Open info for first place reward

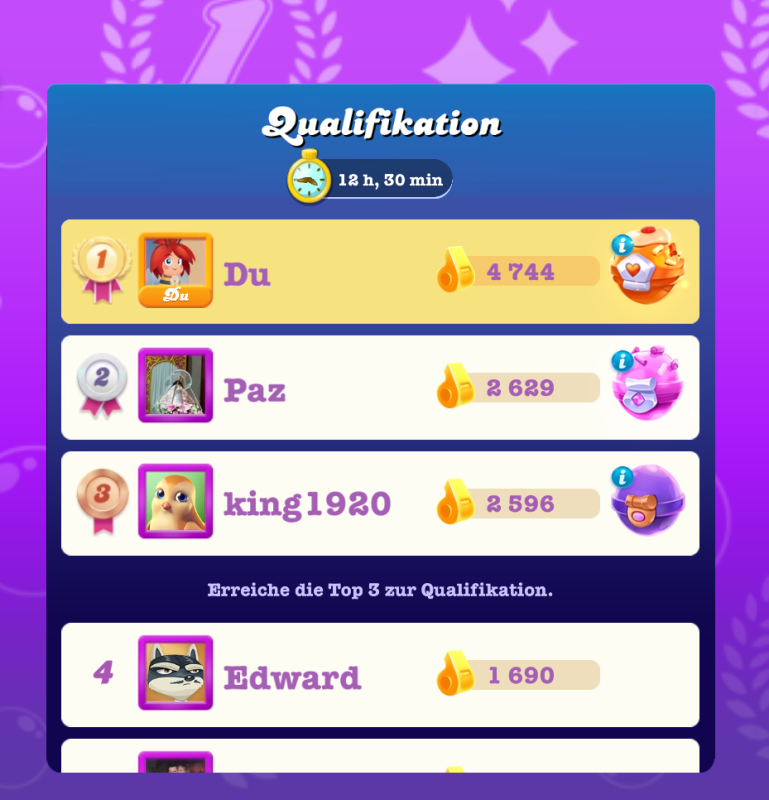[623, 244]
